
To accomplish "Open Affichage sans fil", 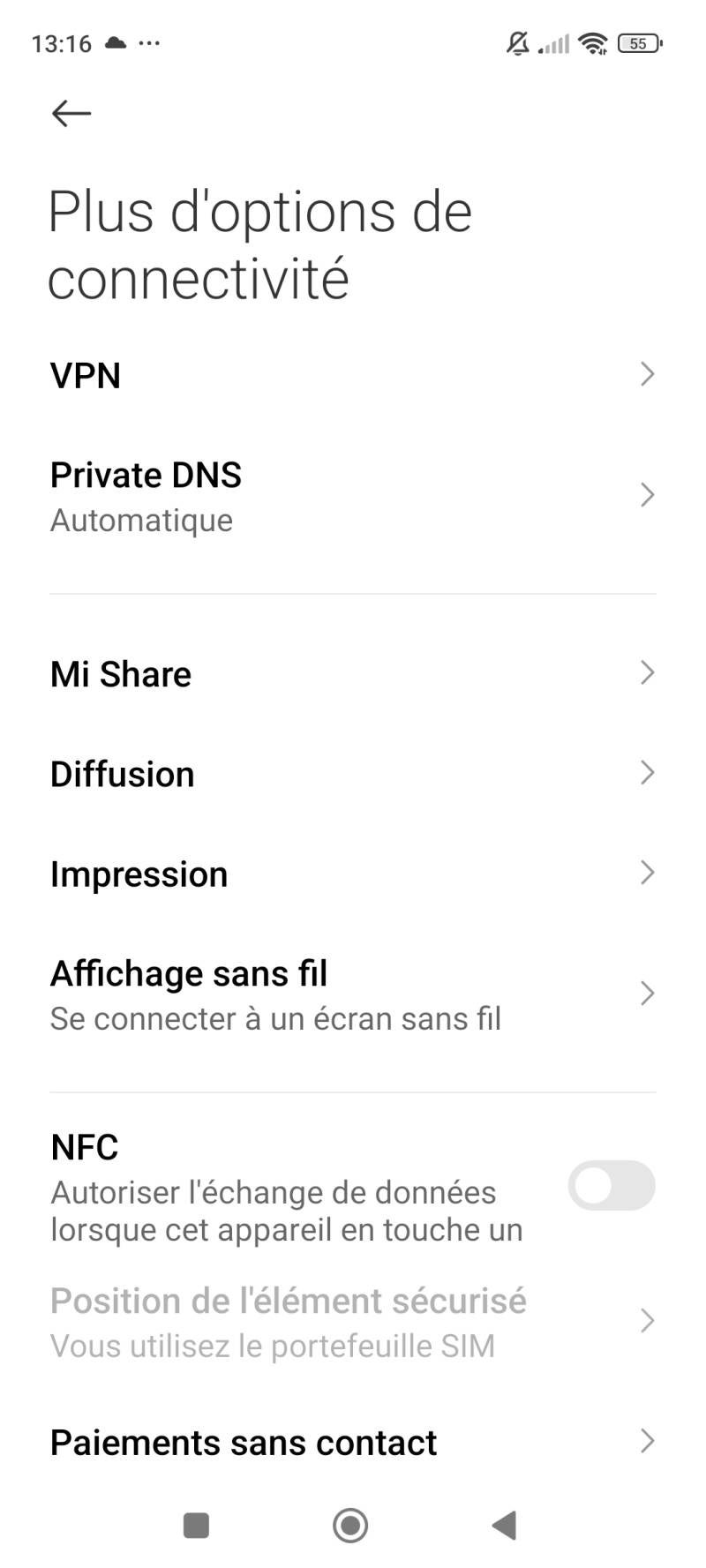I will [x=353, y=994].
